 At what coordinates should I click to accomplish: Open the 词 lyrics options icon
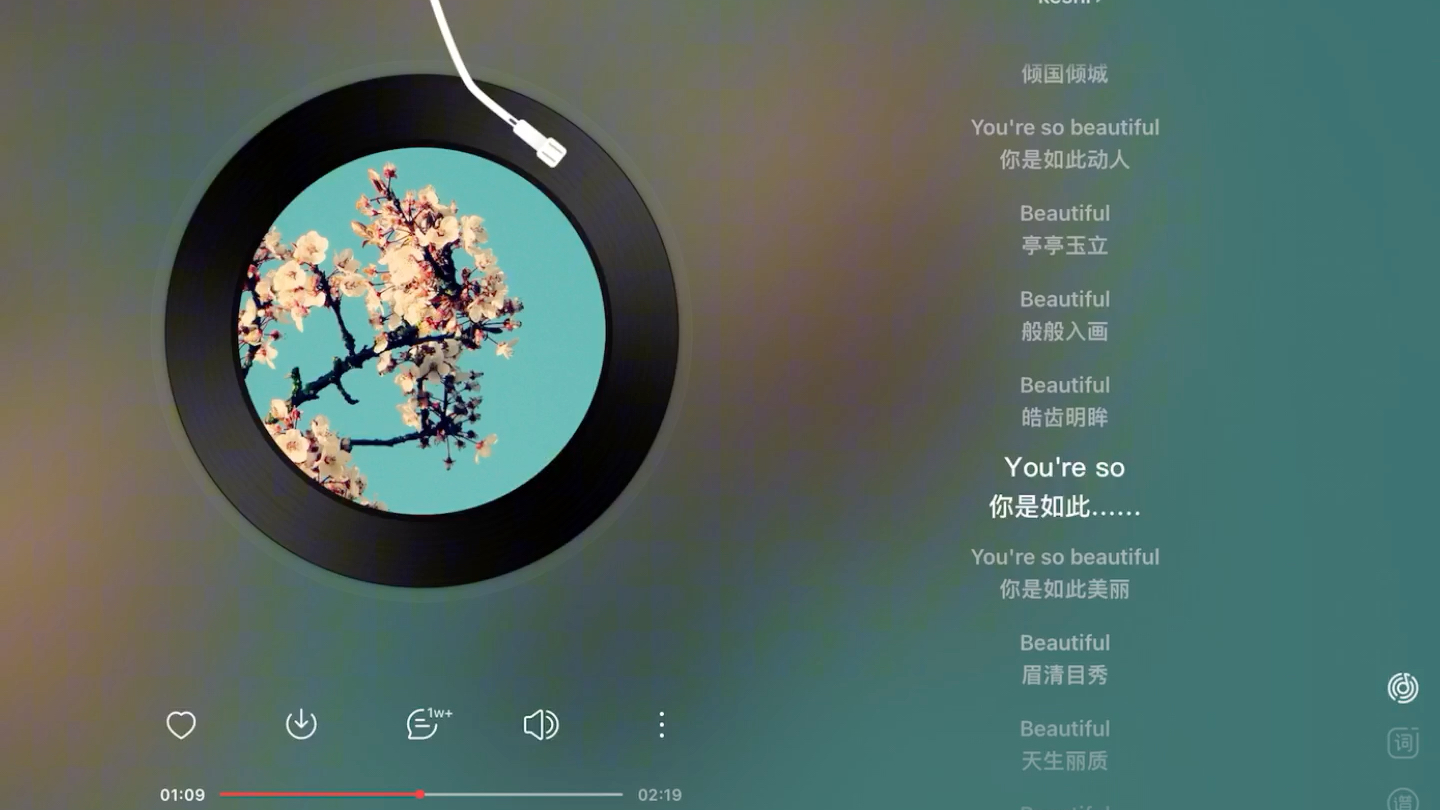(x=1403, y=743)
